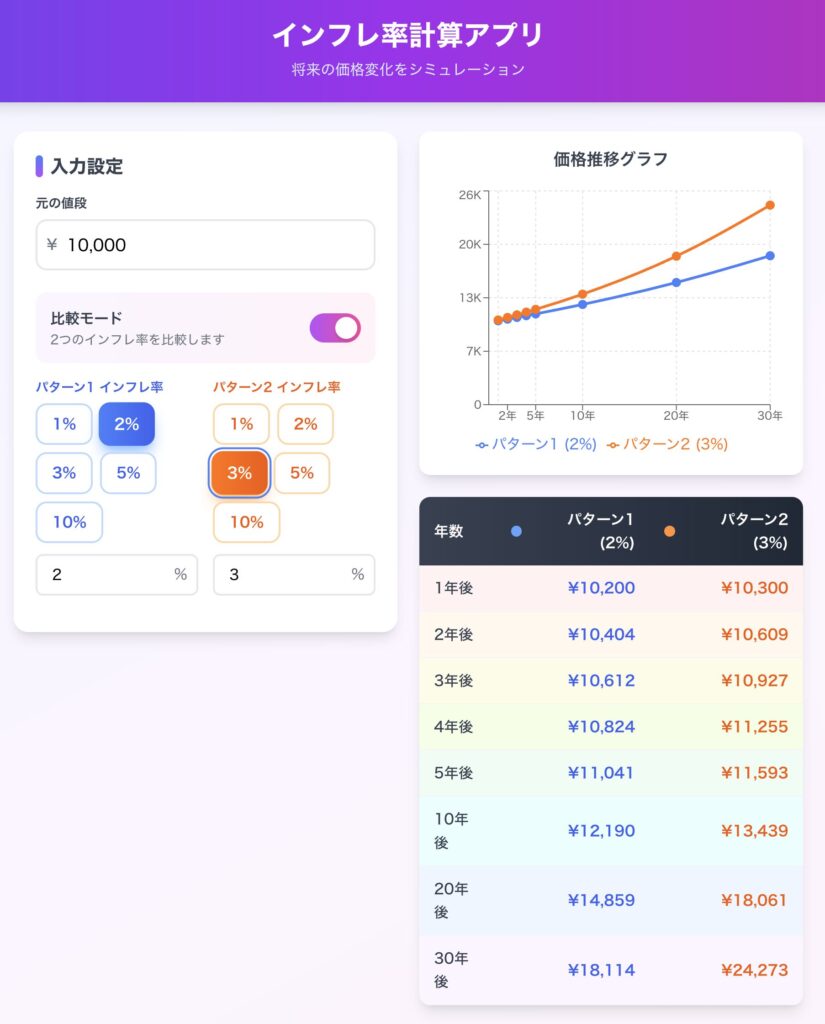Tap the 3% chip under パターン2

point(240,473)
